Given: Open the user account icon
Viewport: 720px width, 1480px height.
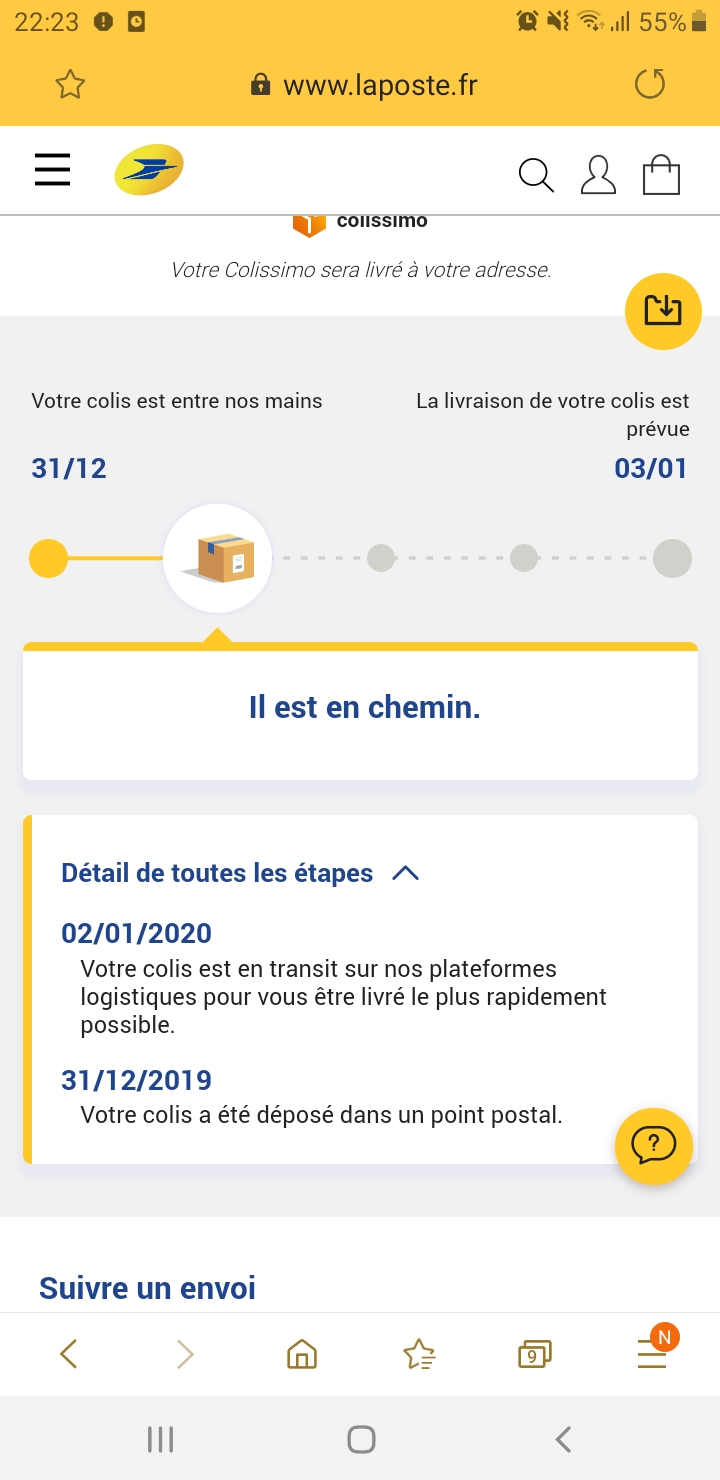Looking at the screenshot, I should [x=598, y=175].
